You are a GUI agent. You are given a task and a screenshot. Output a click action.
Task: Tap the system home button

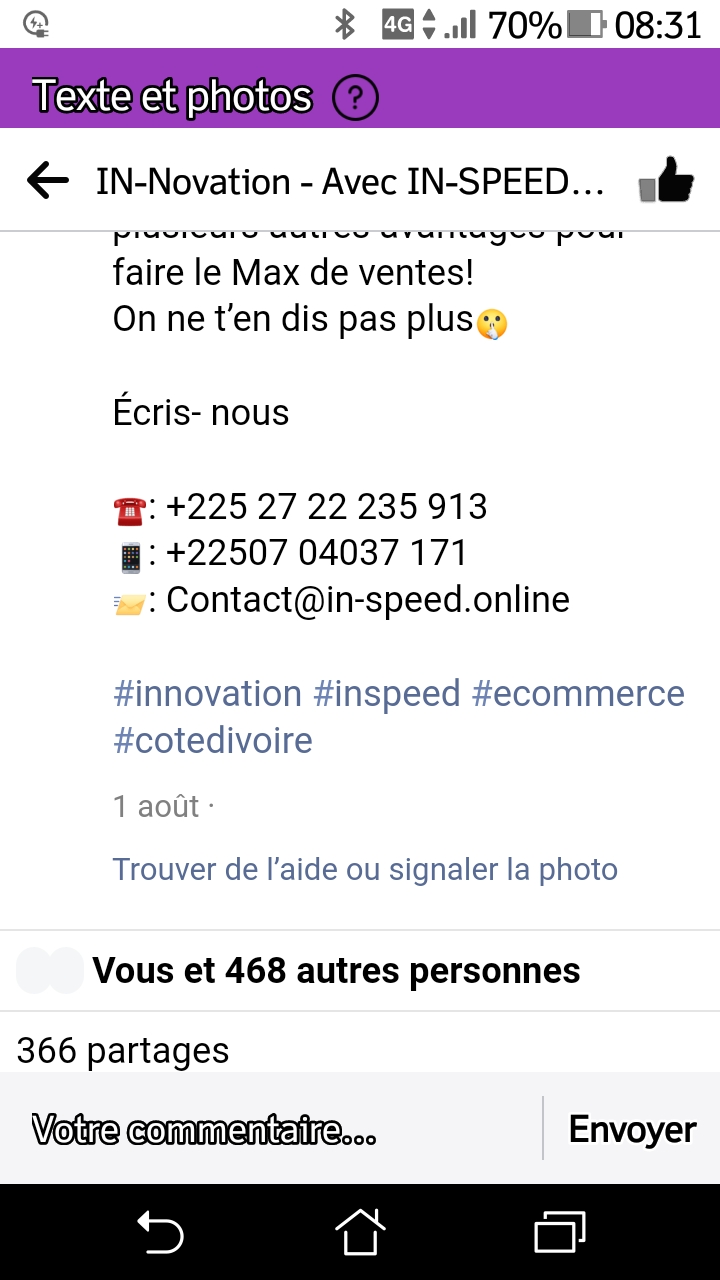point(360,1231)
